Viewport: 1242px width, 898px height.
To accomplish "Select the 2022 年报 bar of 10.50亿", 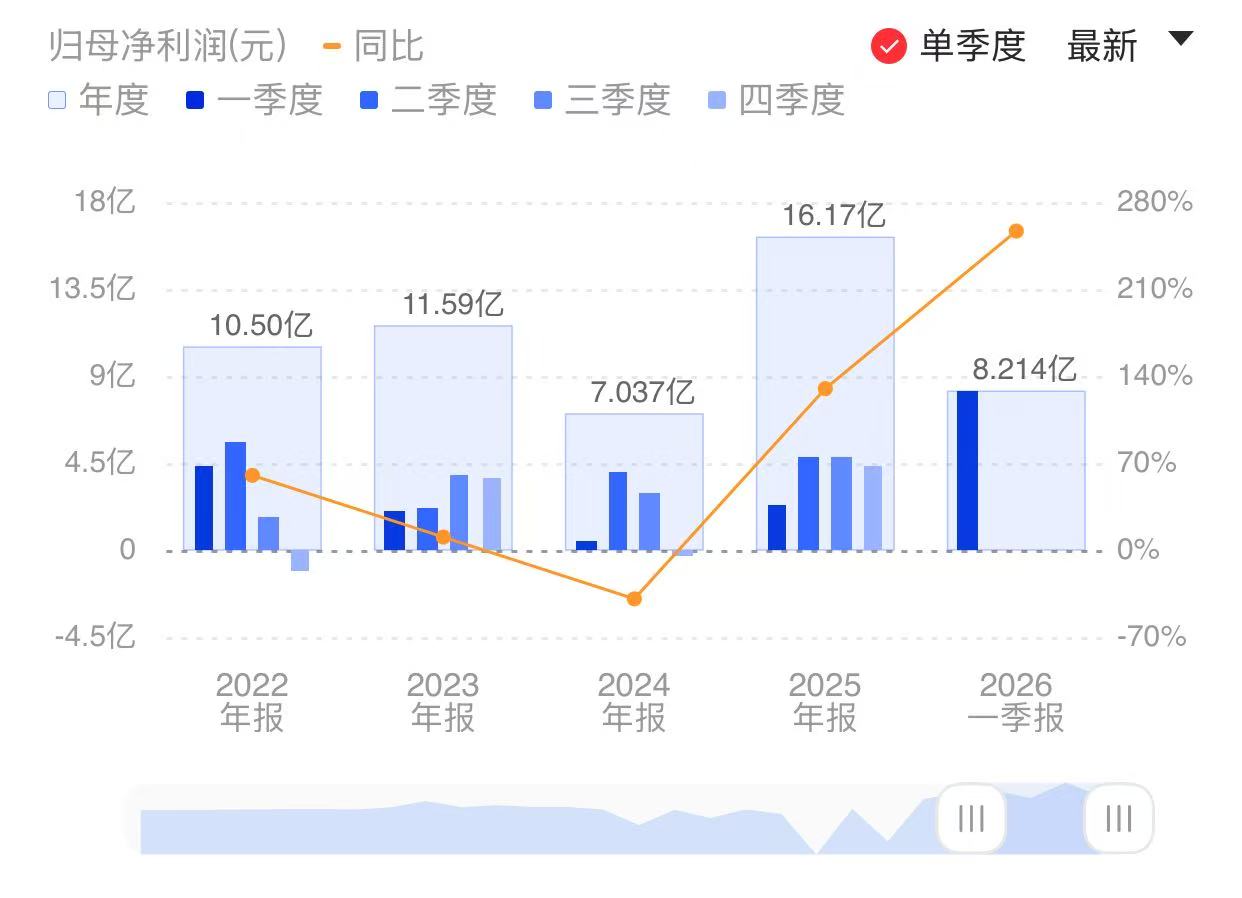I will pos(252,400).
